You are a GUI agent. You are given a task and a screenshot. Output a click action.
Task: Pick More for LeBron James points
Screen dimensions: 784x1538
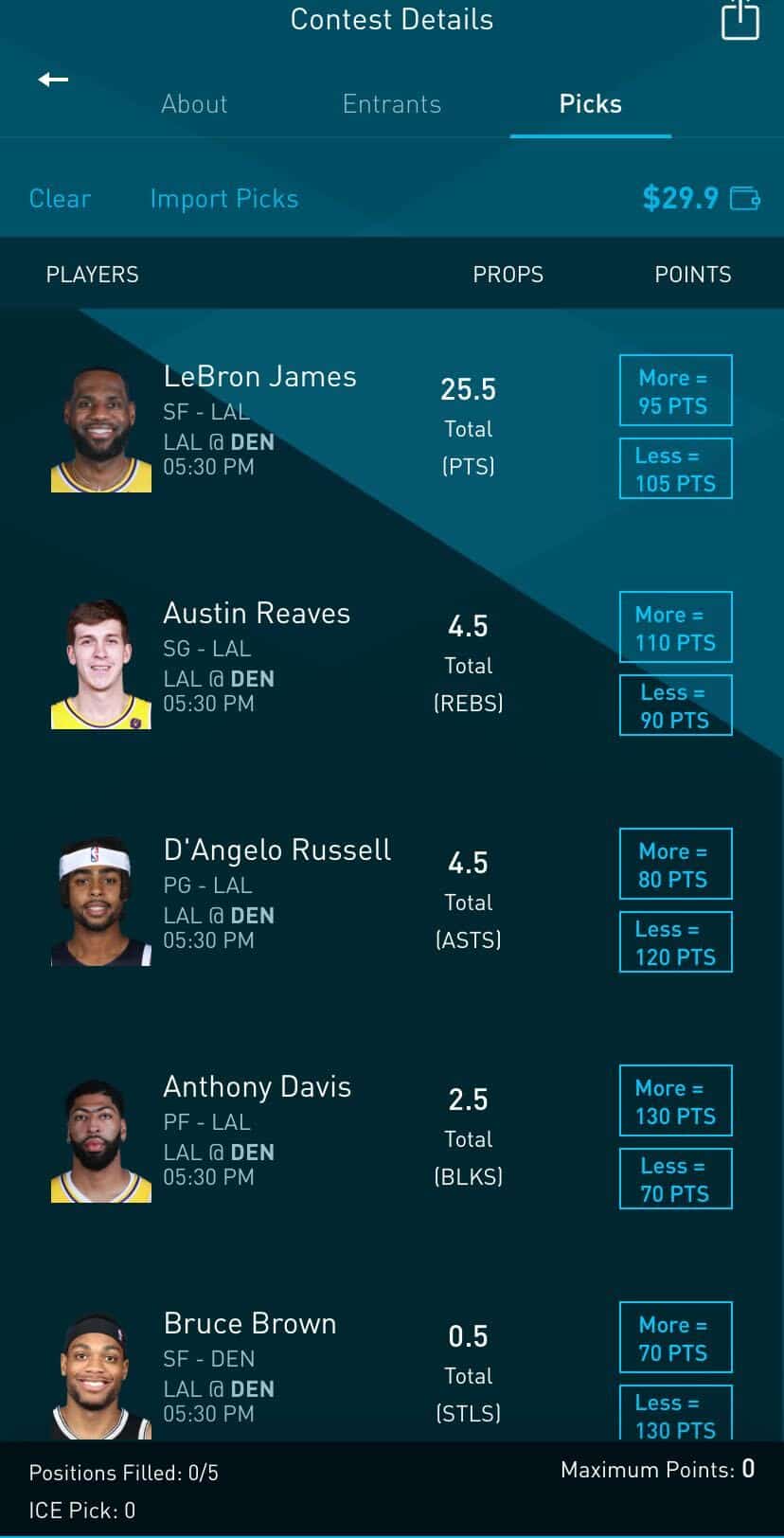pos(675,391)
